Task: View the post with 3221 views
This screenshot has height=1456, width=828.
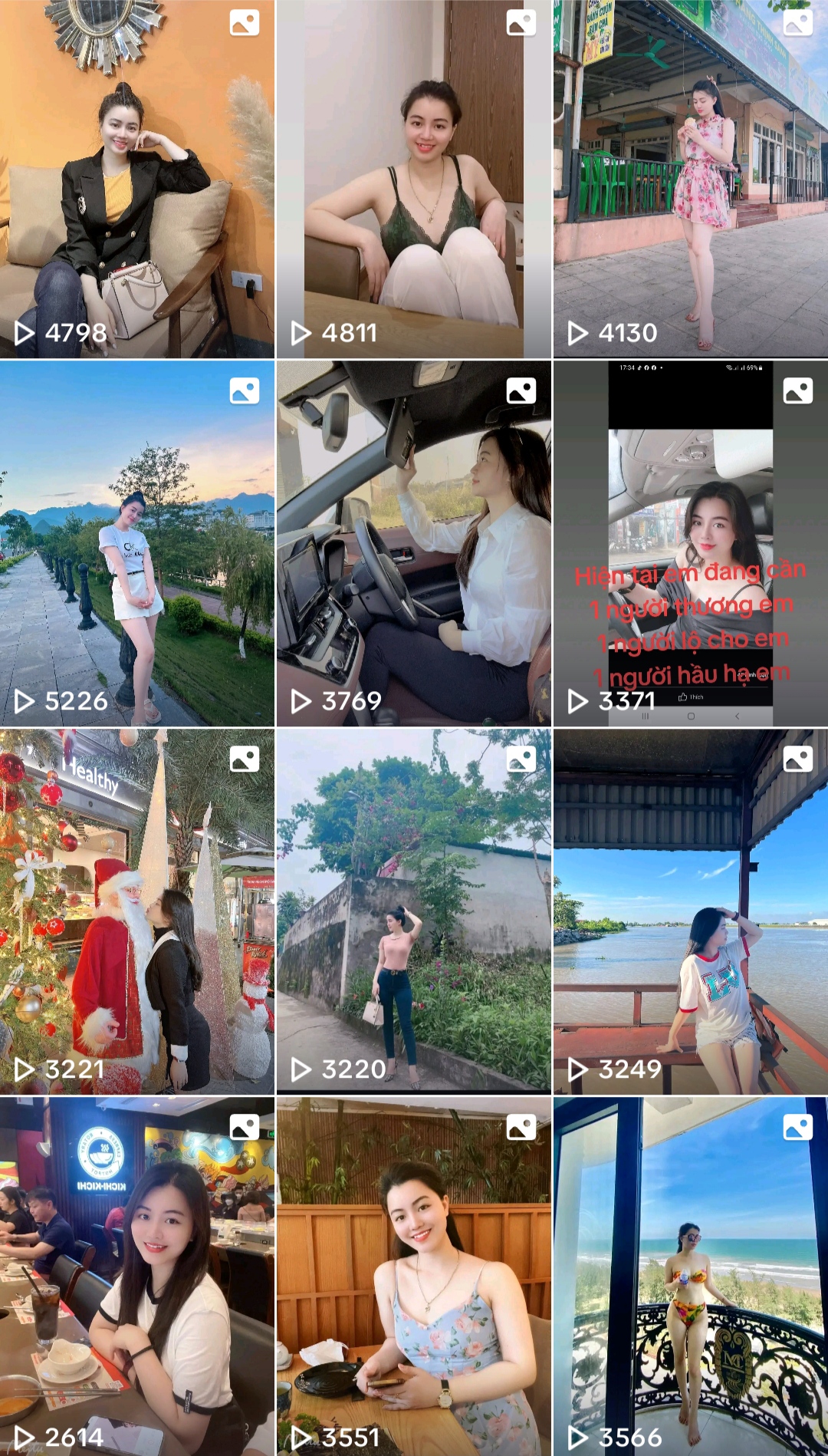Action: 137,911
